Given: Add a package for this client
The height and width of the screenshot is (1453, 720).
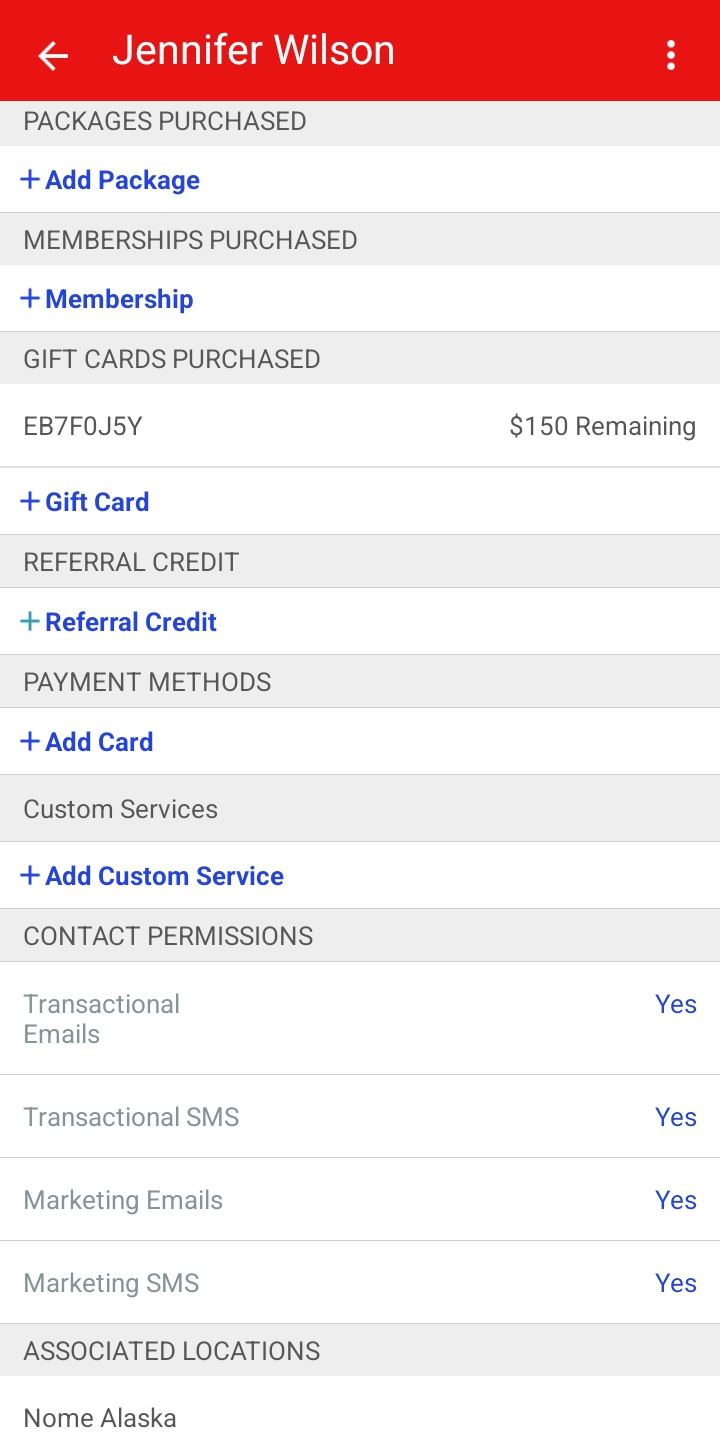Looking at the screenshot, I should 111,180.
